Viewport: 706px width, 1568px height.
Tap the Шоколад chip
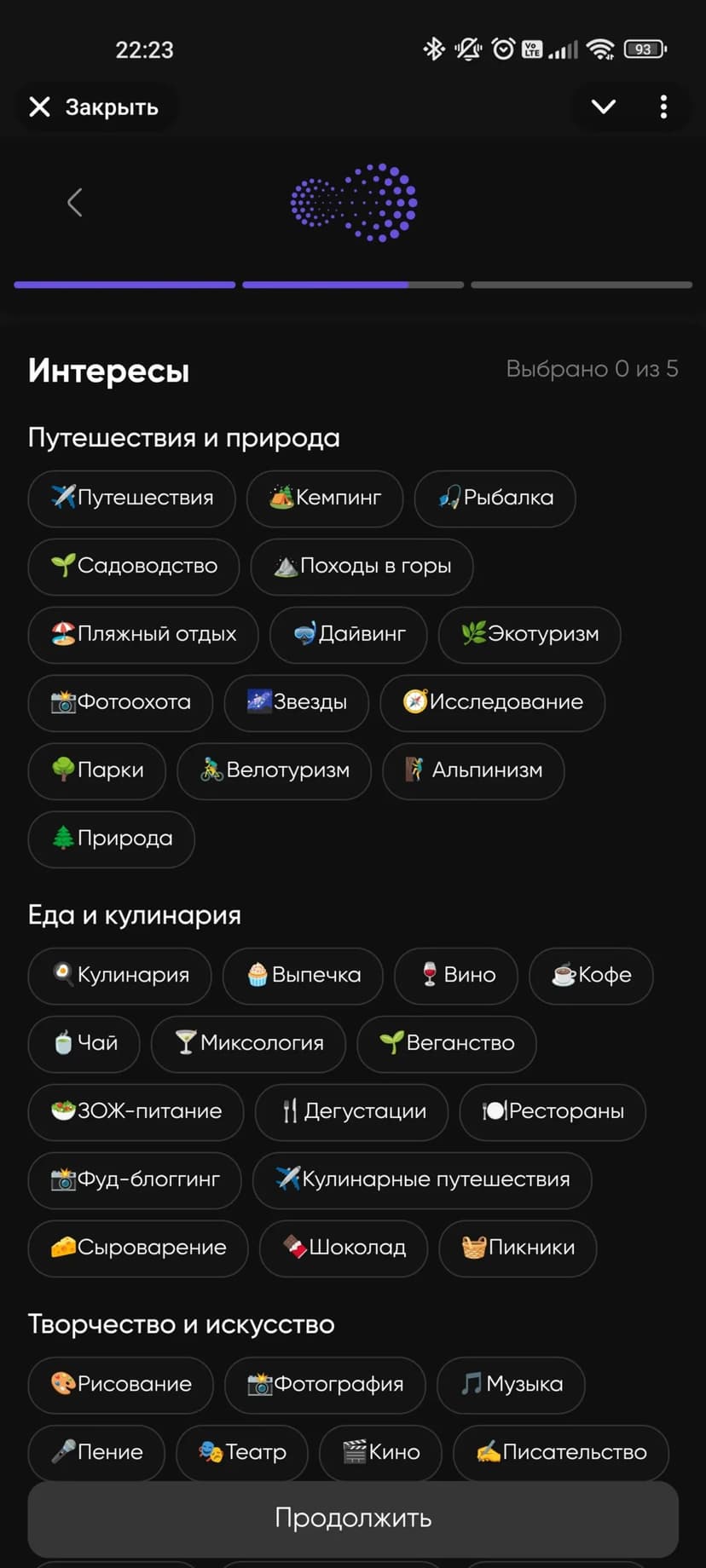[344, 1248]
